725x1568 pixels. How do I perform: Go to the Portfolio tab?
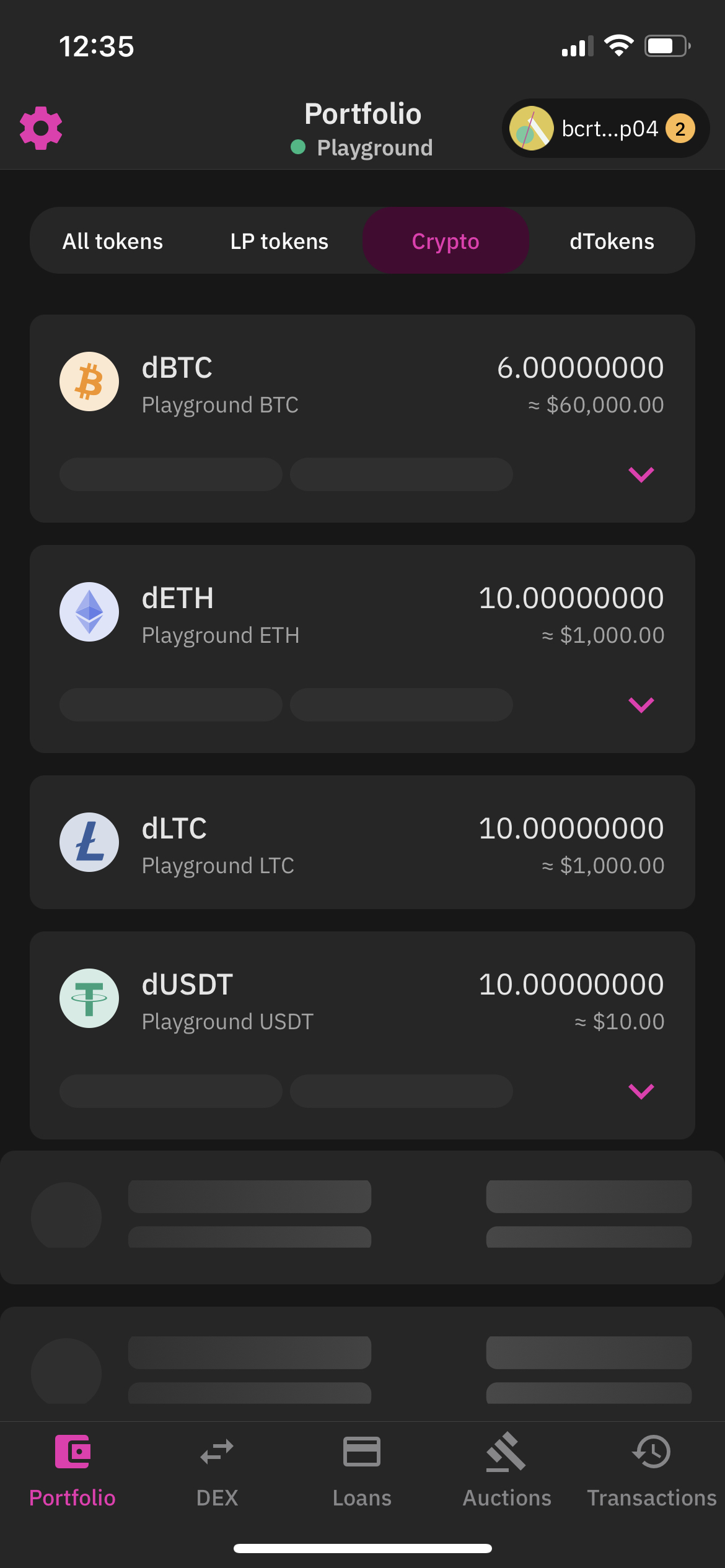pos(72,1468)
